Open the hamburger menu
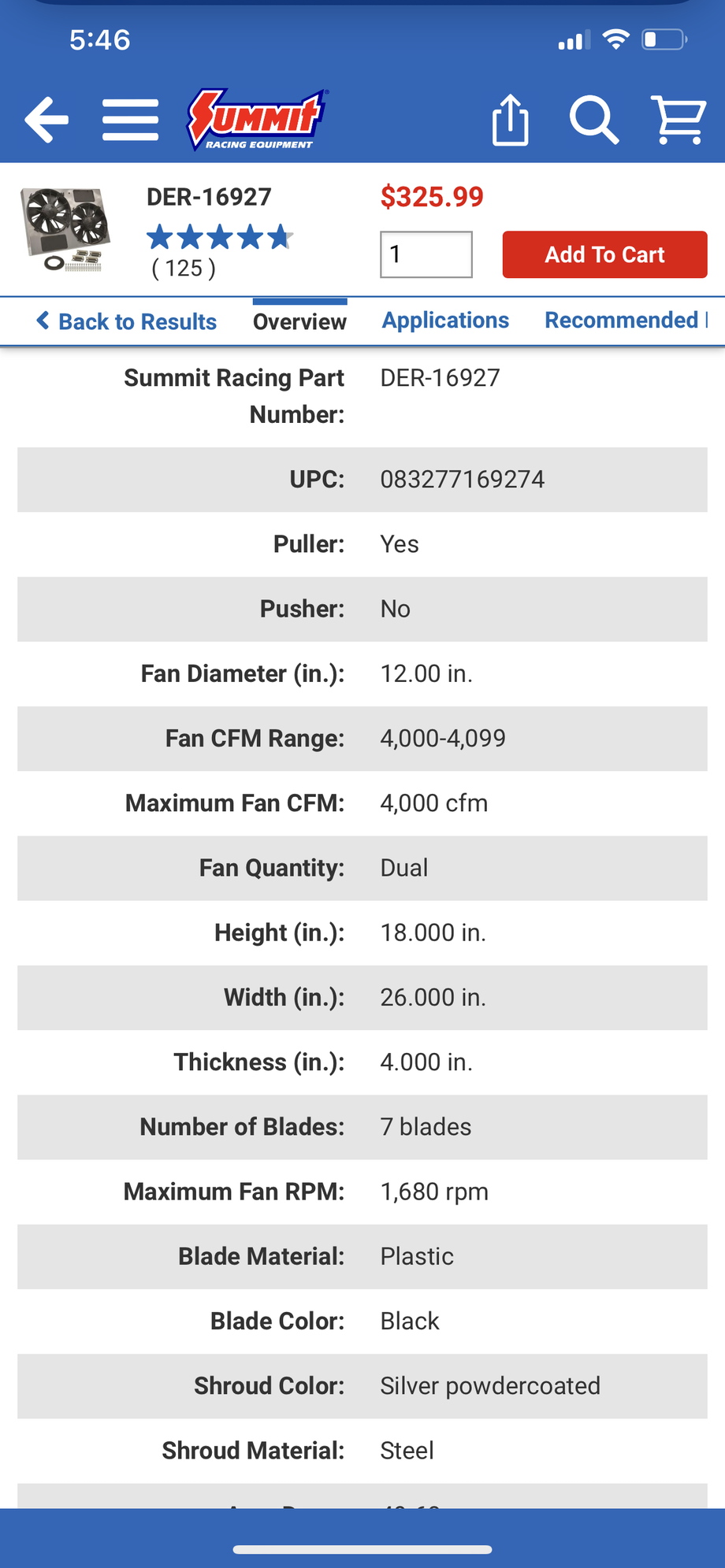The width and height of the screenshot is (725, 1568). (130, 120)
